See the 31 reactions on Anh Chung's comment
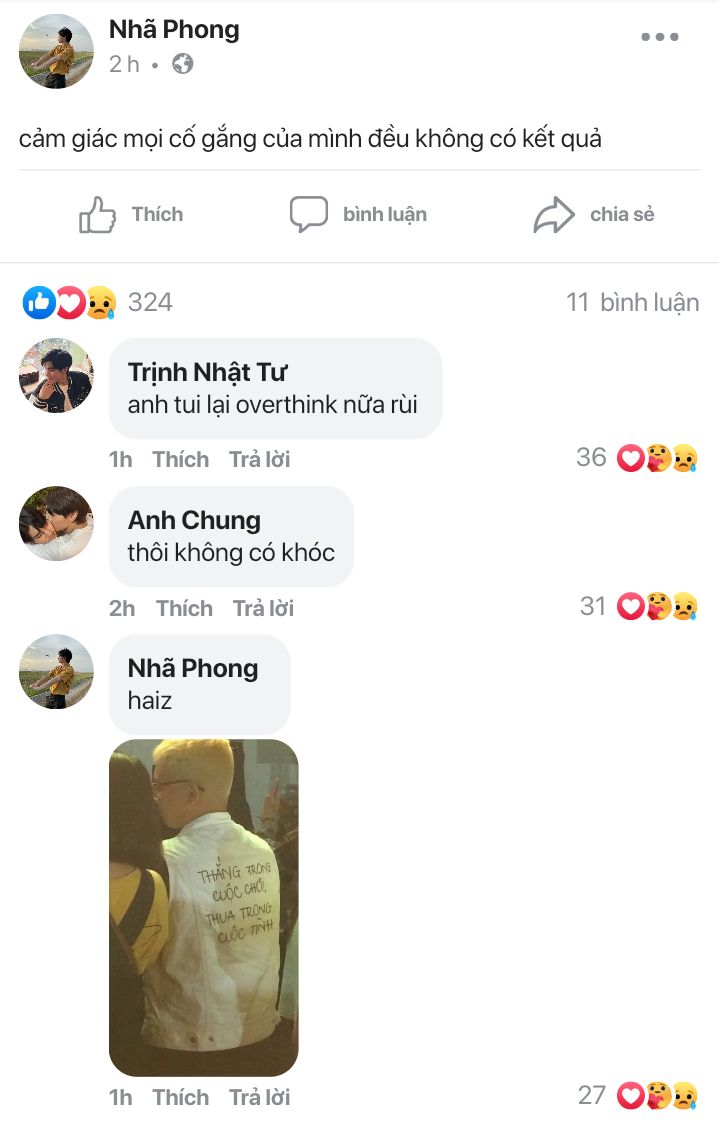 point(639,606)
